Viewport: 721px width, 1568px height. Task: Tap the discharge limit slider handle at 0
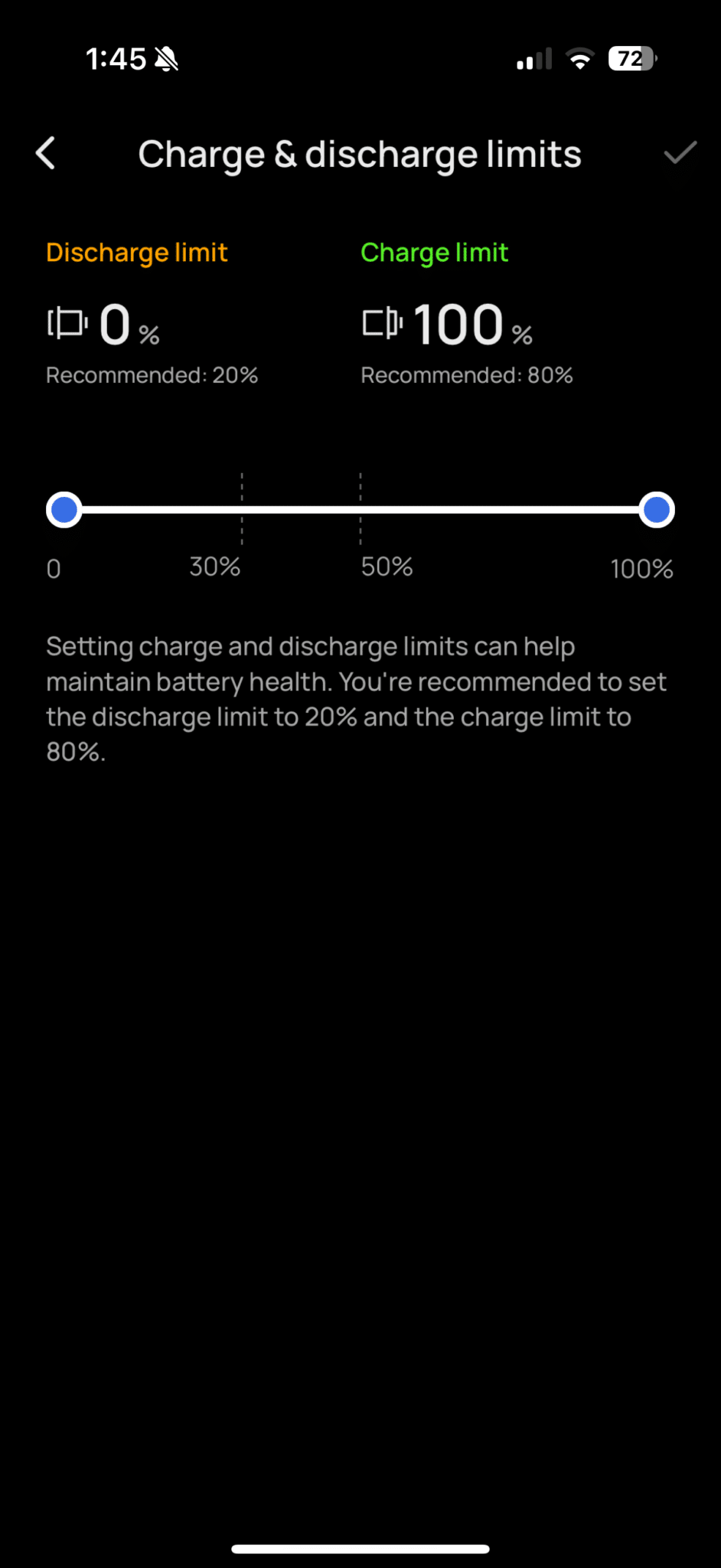[64, 510]
